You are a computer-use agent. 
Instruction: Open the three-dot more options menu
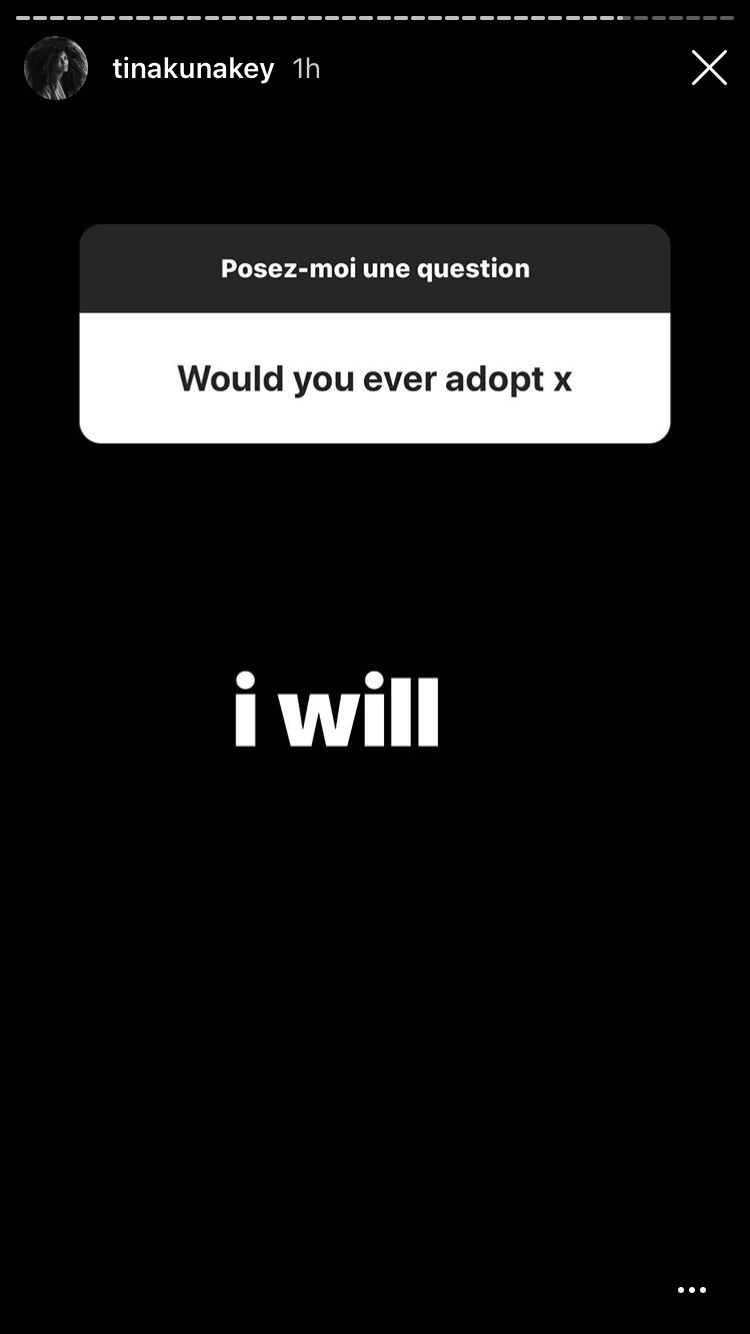(x=692, y=1290)
